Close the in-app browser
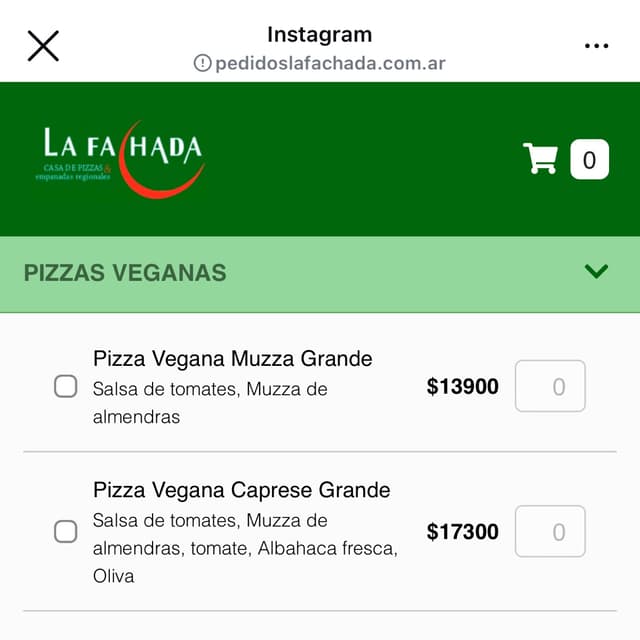 click(43, 46)
